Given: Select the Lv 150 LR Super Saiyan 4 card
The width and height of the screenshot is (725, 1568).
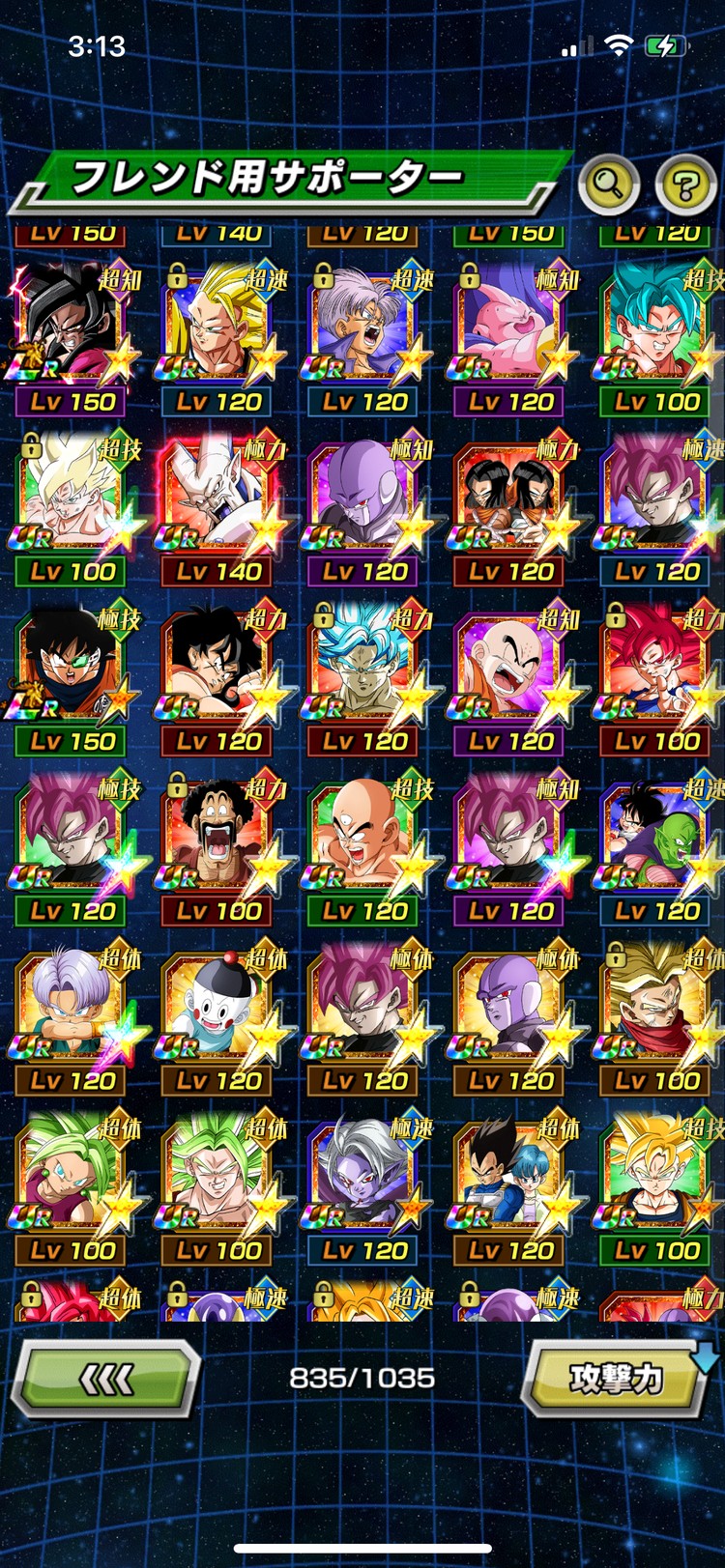Looking at the screenshot, I should click(72, 333).
